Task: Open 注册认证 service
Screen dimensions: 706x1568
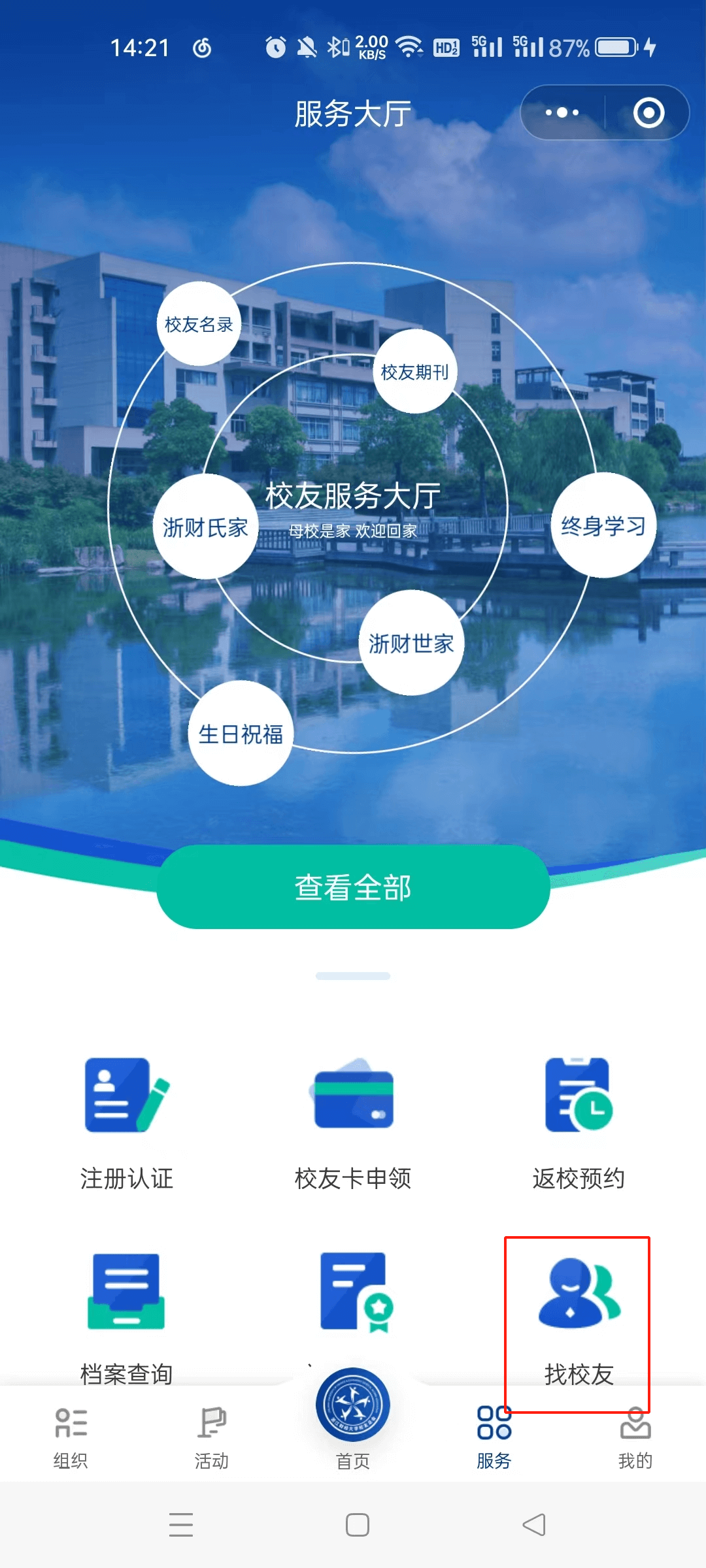Action: [x=127, y=1120]
